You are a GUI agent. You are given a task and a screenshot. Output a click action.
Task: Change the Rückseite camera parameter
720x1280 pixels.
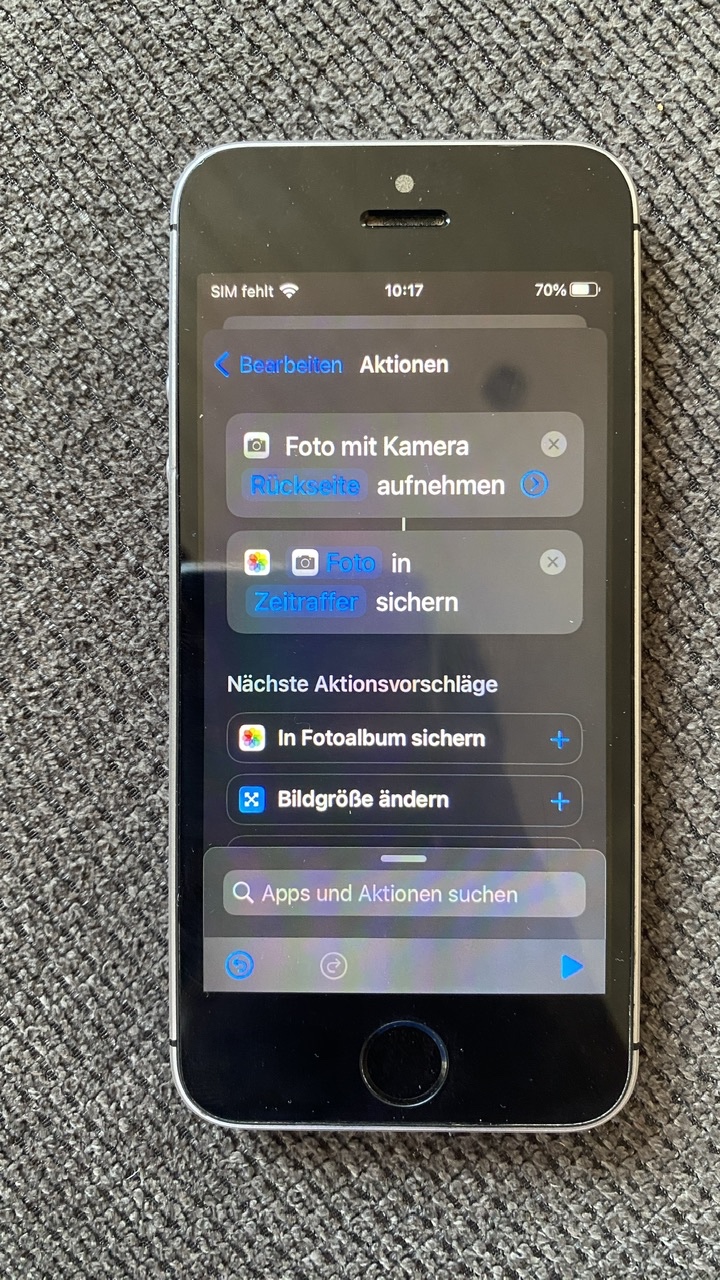[x=305, y=486]
